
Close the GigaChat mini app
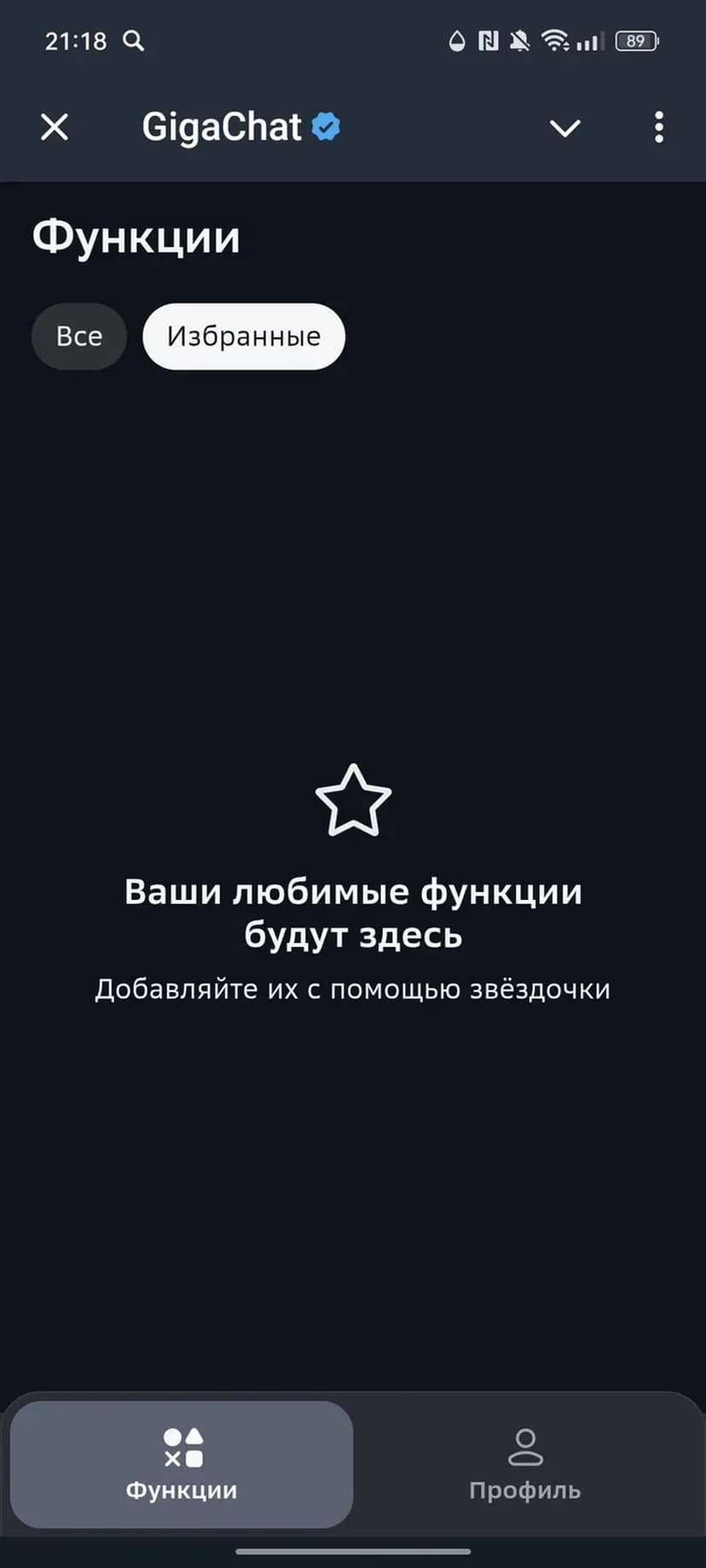(x=55, y=128)
